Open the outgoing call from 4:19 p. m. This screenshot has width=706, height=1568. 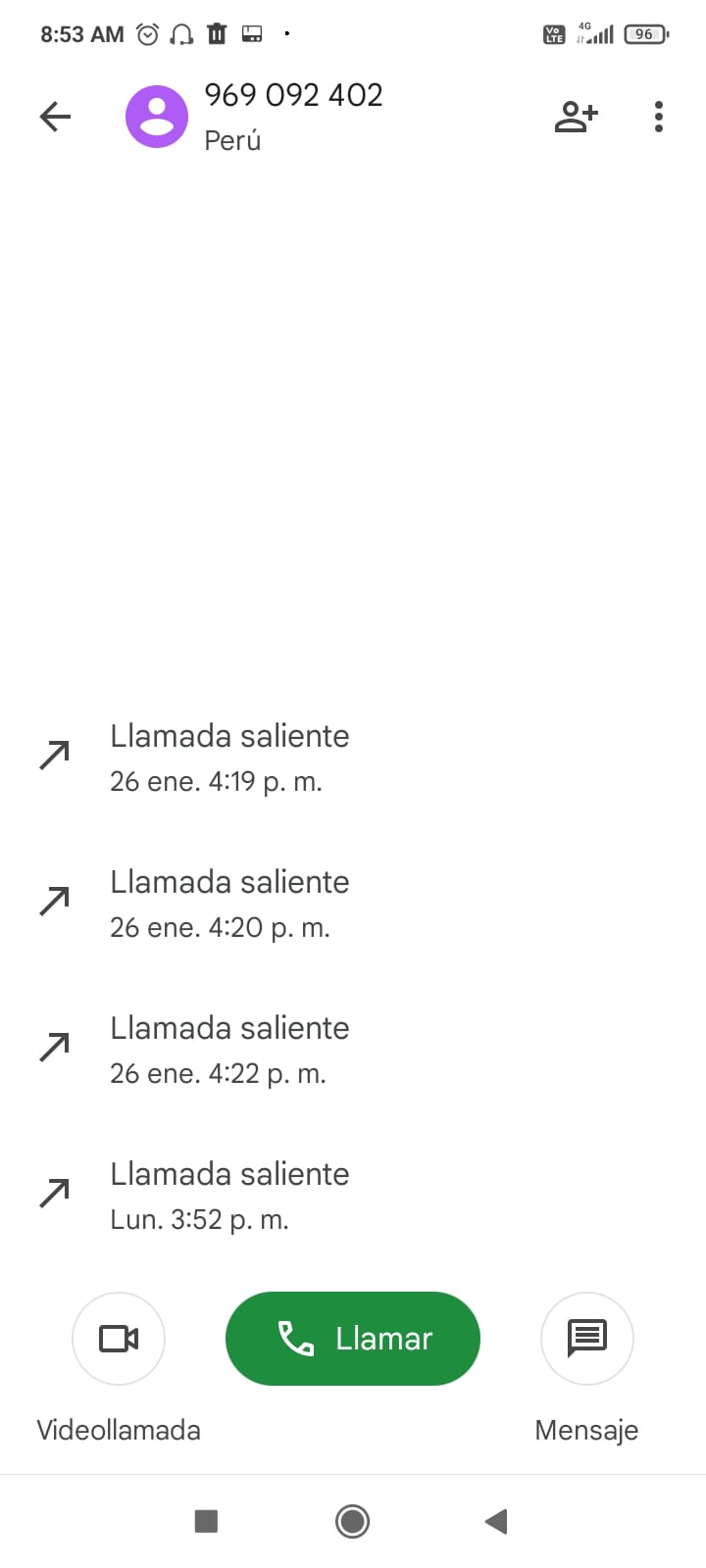tap(229, 758)
